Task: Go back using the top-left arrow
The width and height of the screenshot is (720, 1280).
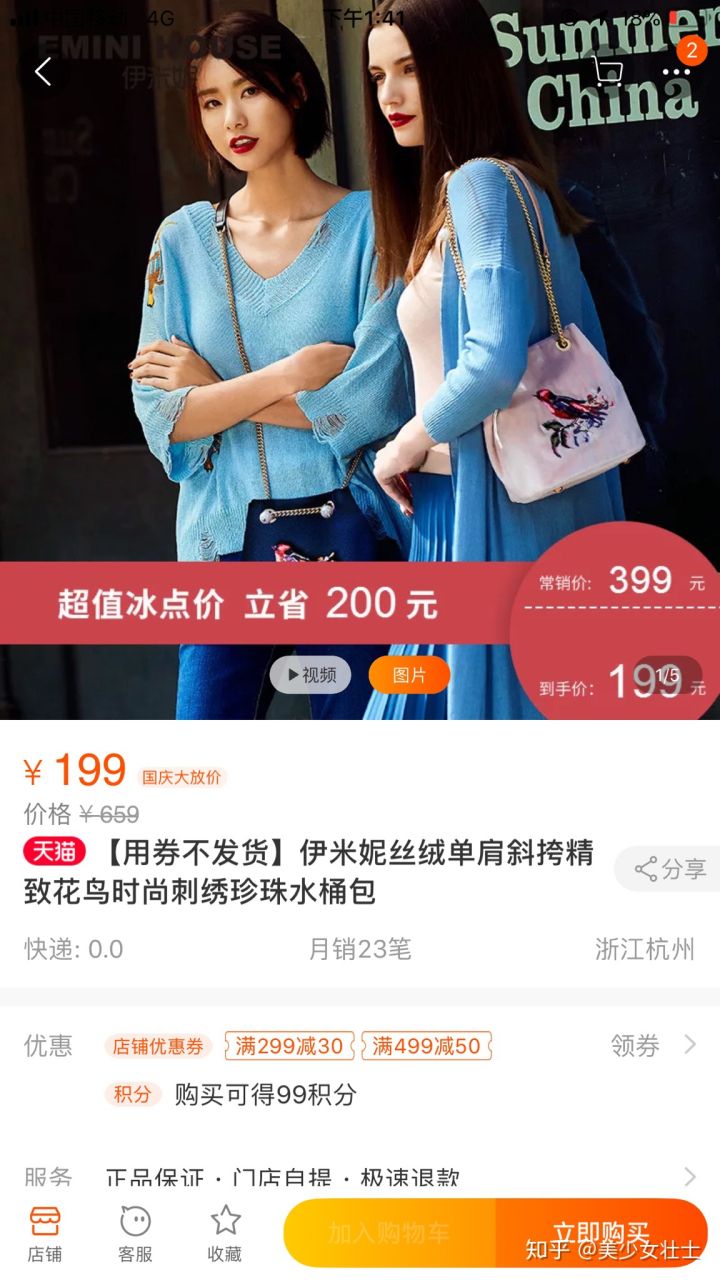Action: [42, 72]
